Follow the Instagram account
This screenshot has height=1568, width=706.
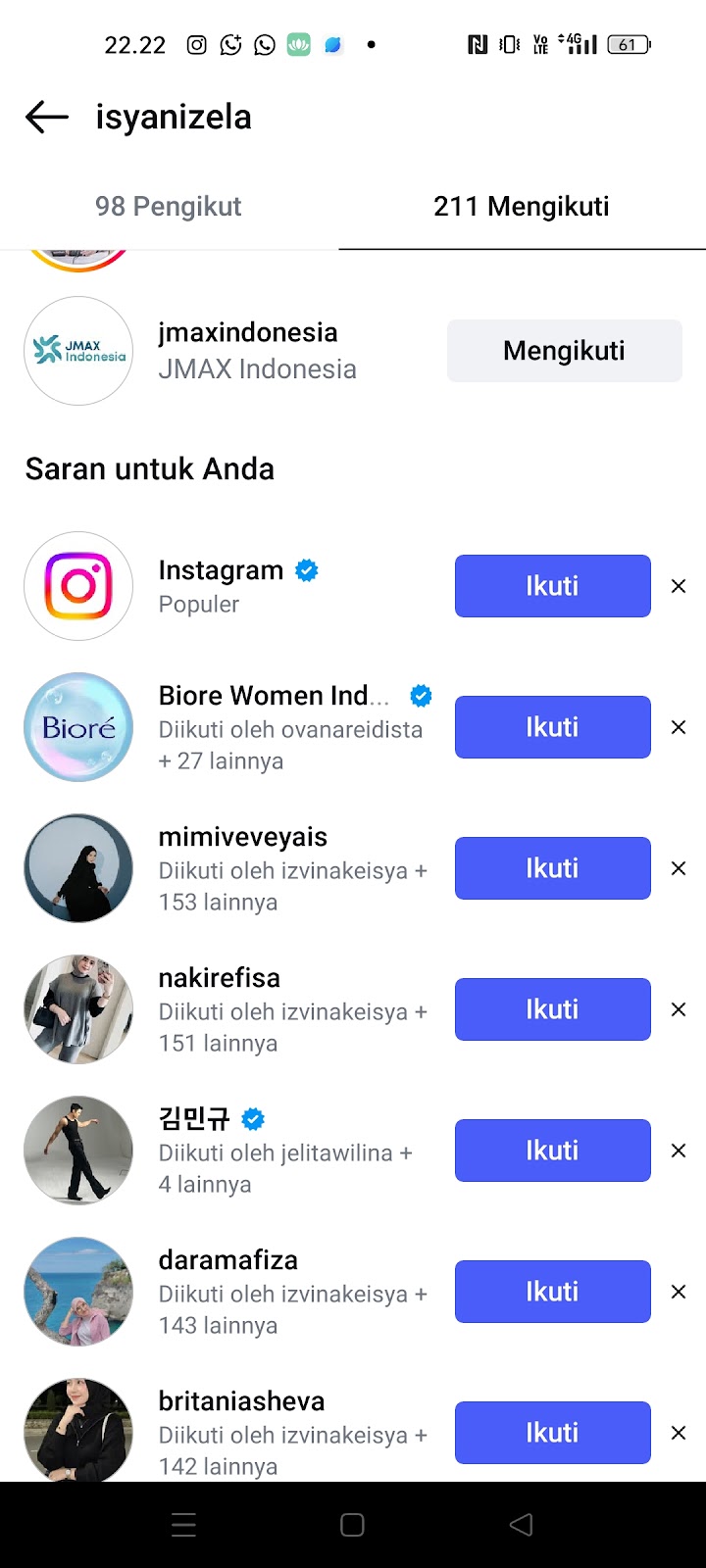coord(552,586)
